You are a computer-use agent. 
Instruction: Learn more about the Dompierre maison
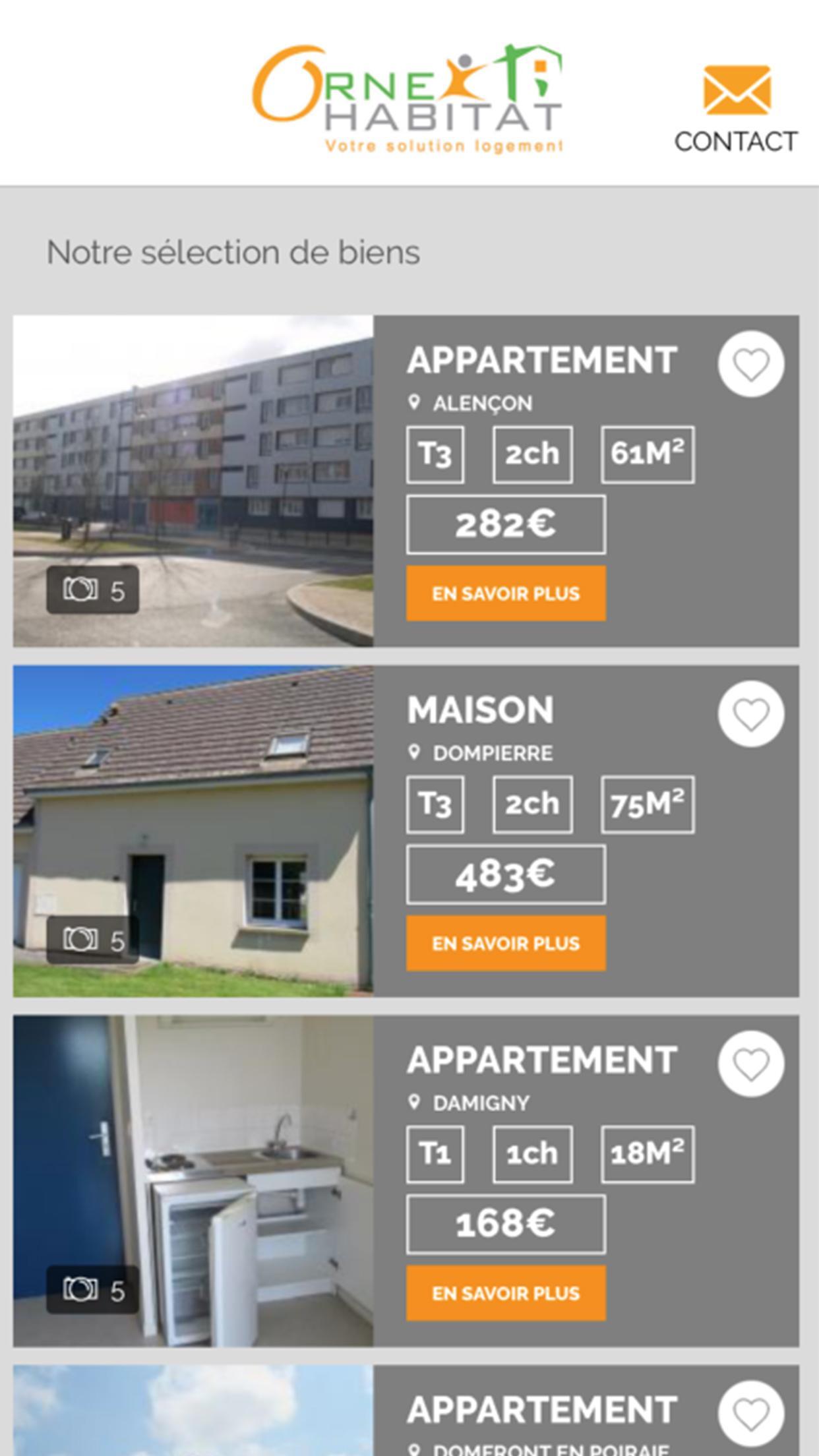(x=506, y=943)
